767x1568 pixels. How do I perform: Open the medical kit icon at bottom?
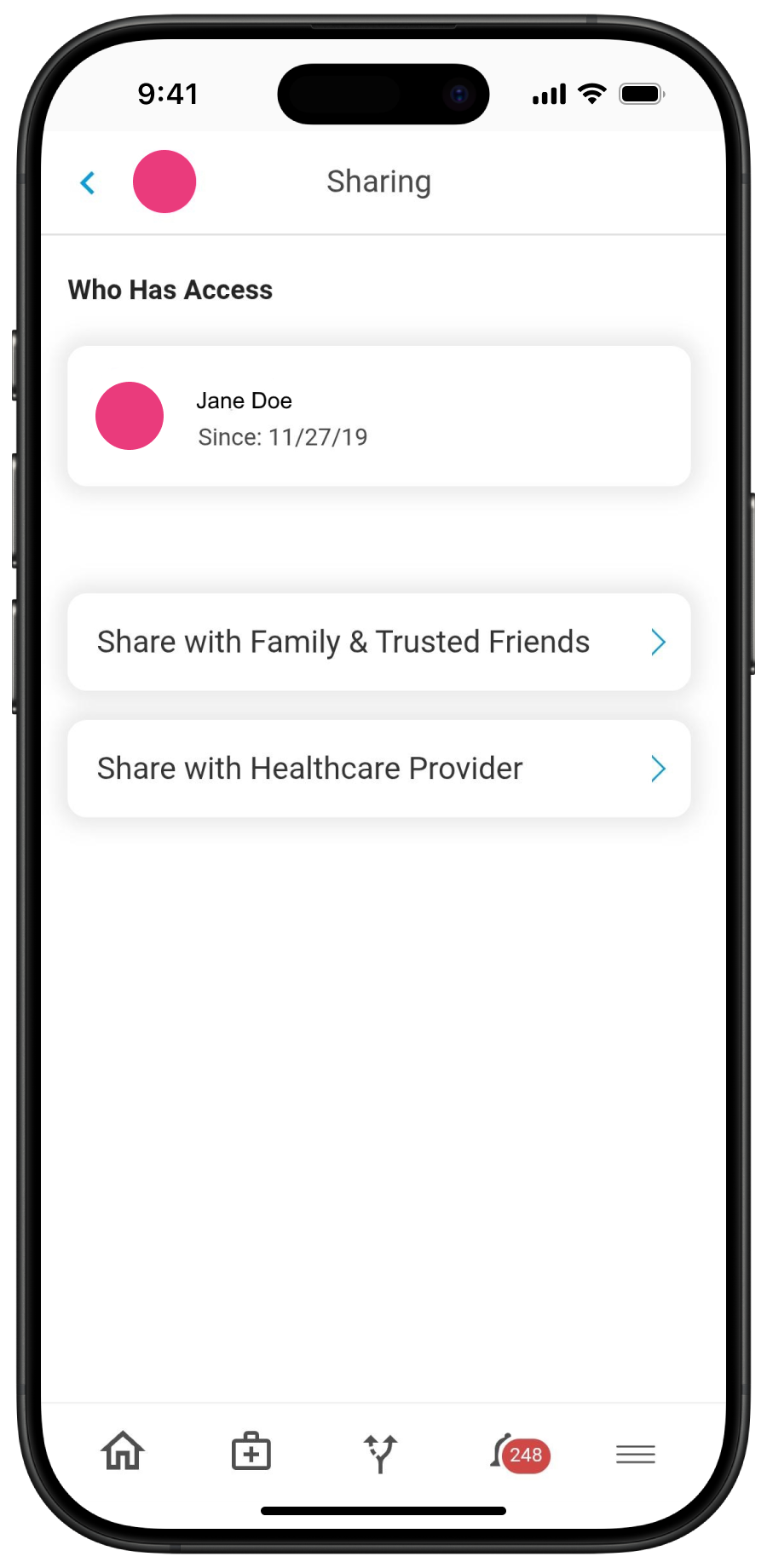tap(251, 1453)
